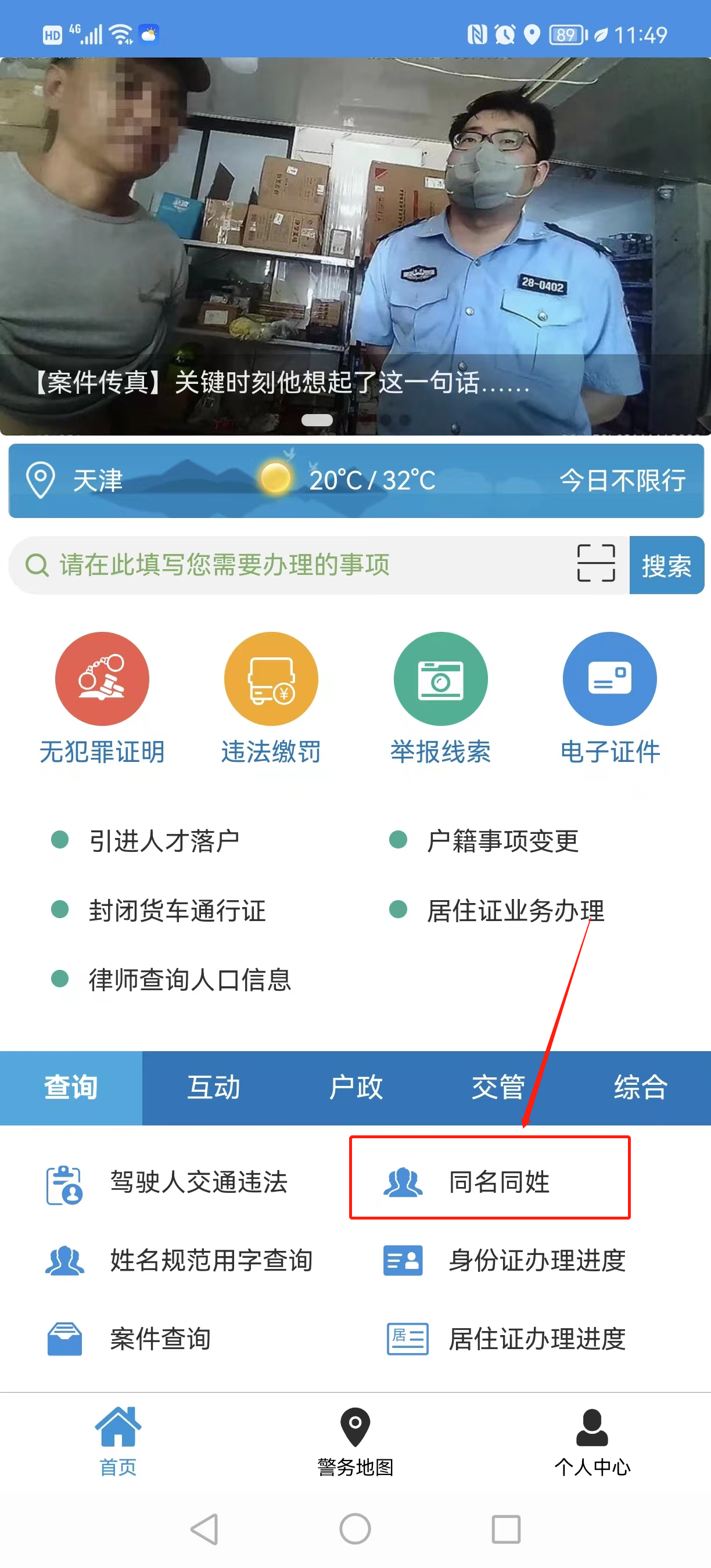Switch to the 交管 tab

[498, 1088]
